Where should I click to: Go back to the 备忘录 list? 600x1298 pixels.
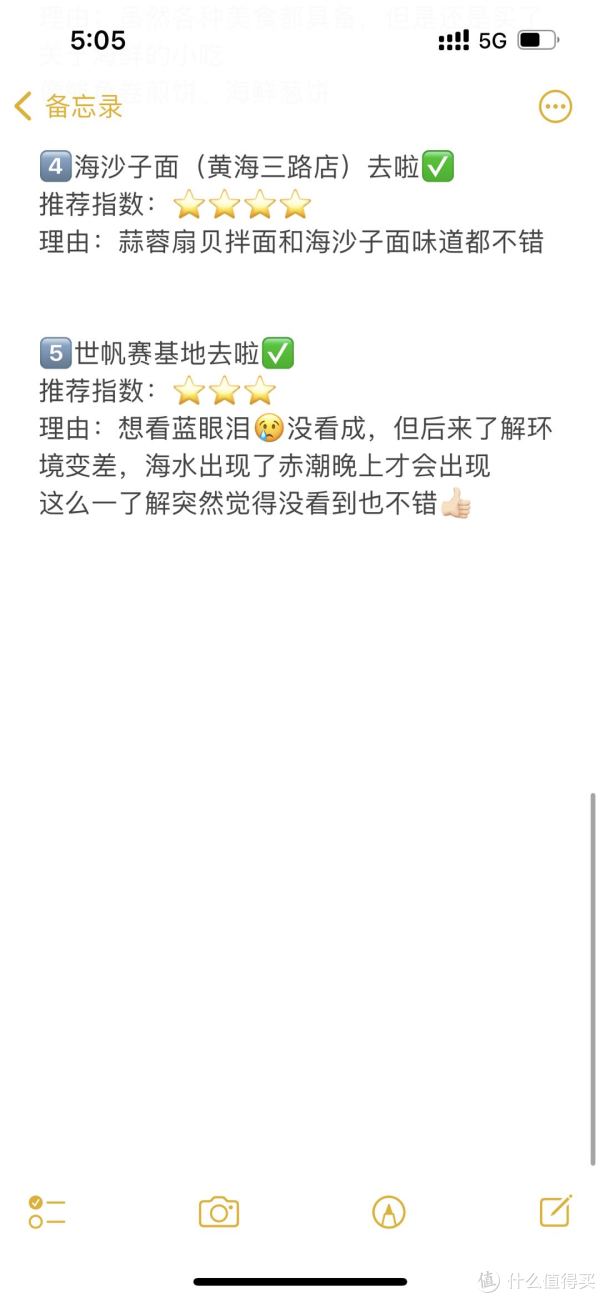[x=68, y=107]
